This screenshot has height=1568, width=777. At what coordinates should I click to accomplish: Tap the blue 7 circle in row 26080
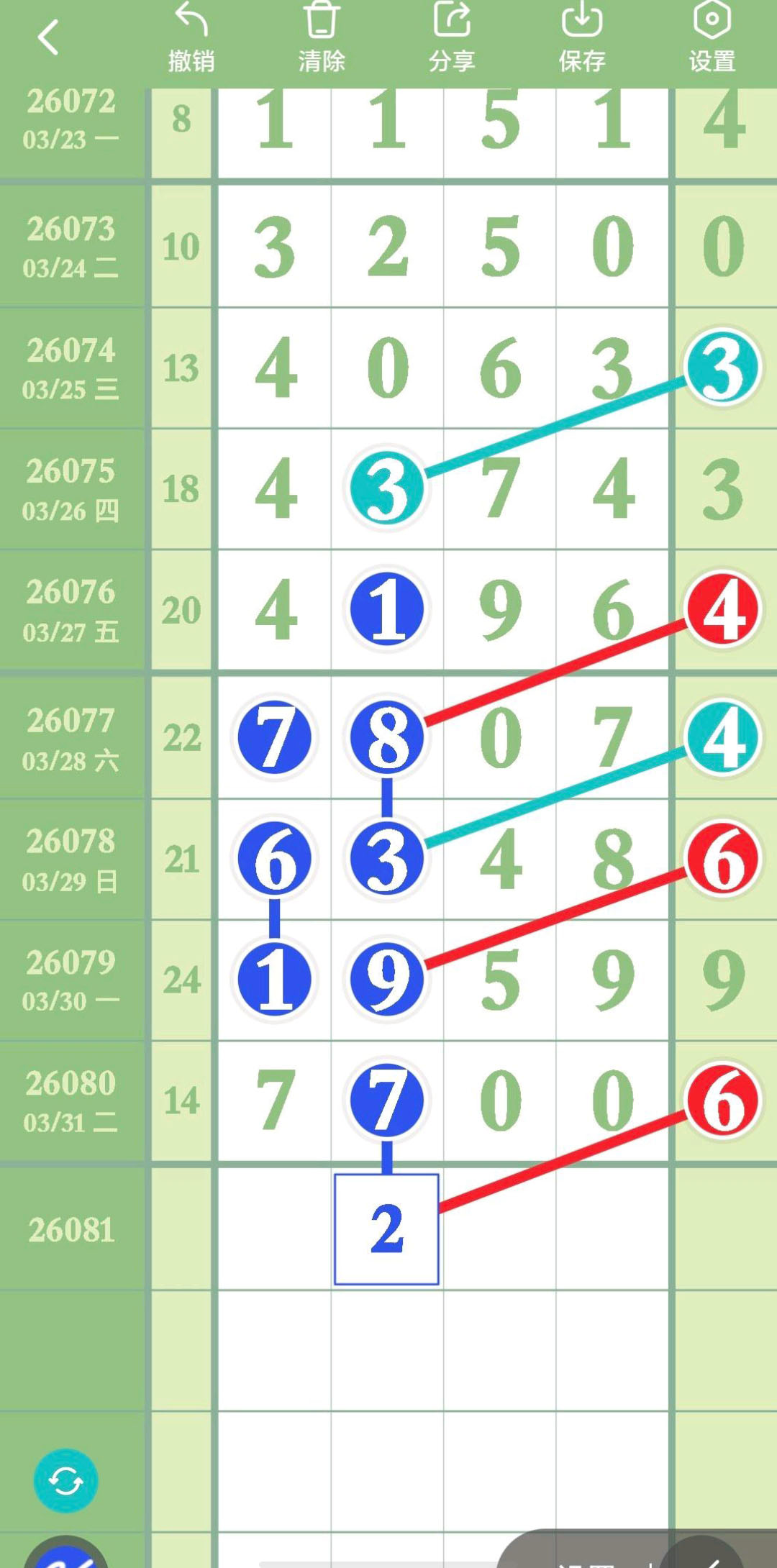(386, 1100)
